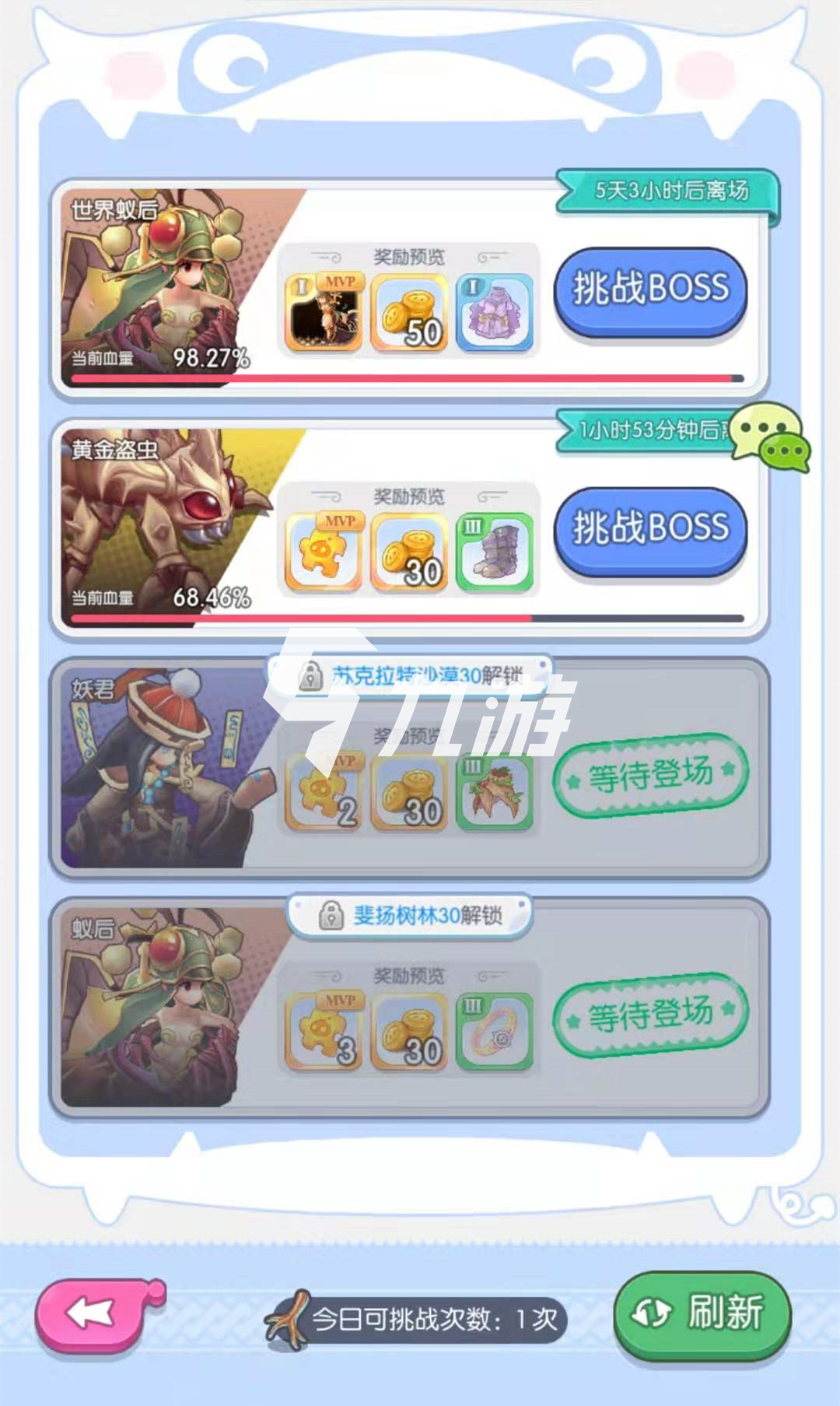The width and height of the screenshot is (840, 1406).
Task: View boots reward of 黄金盗虫
Action: click(x=494, y=552)
